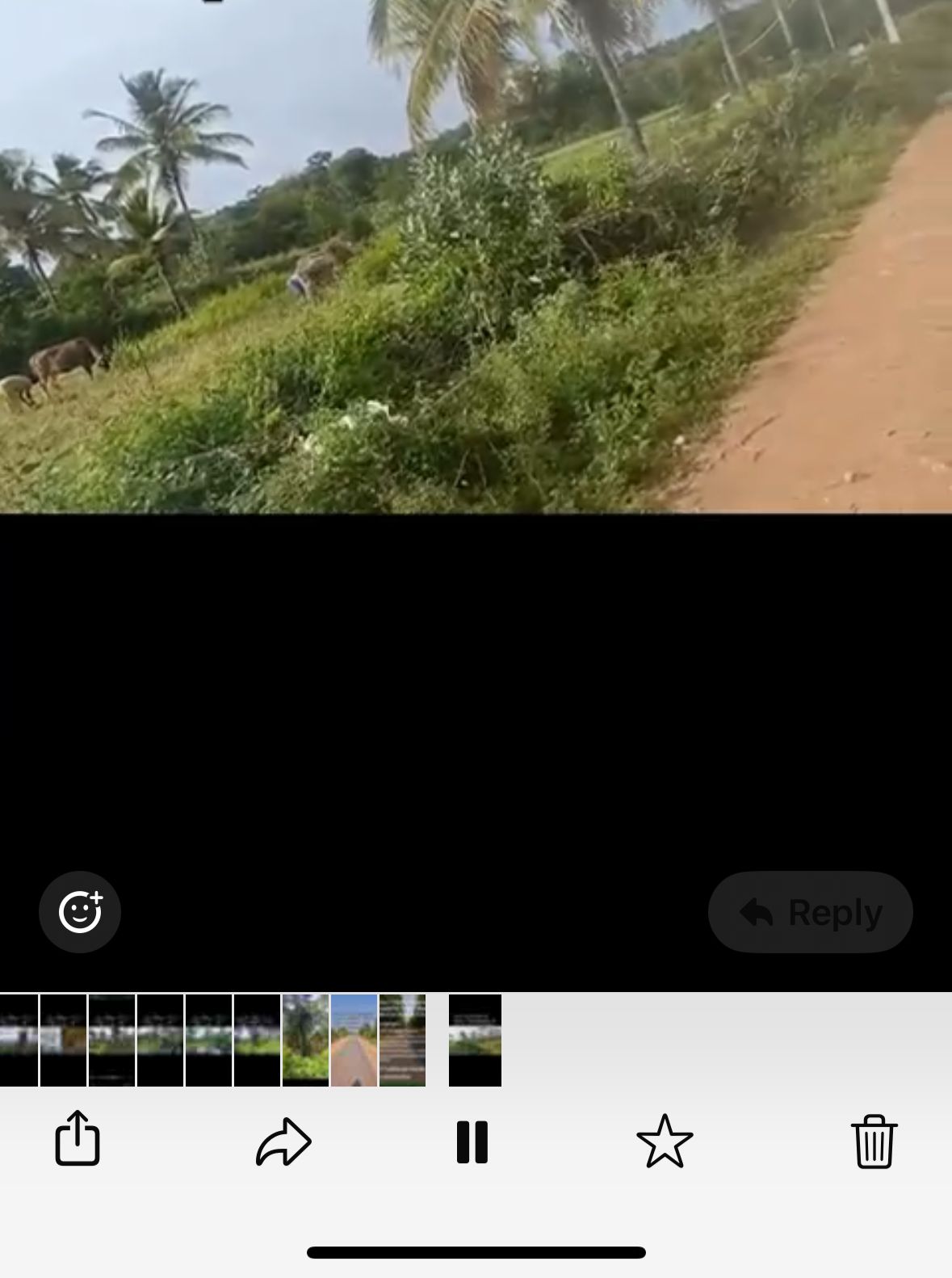Delete the video via trash icon
Image resolution: width=952 pixels, height=1278 pixels.
click(873, 1142)
